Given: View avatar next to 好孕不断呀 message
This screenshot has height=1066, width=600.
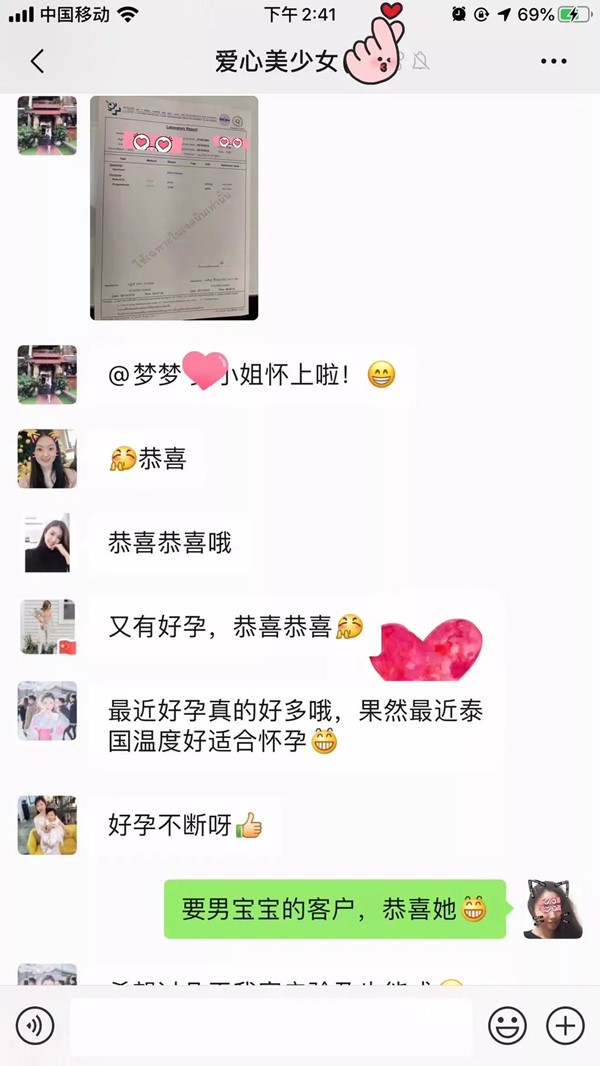Looking at the screenshot, I should pyautogui.click(x=47, y=825).
